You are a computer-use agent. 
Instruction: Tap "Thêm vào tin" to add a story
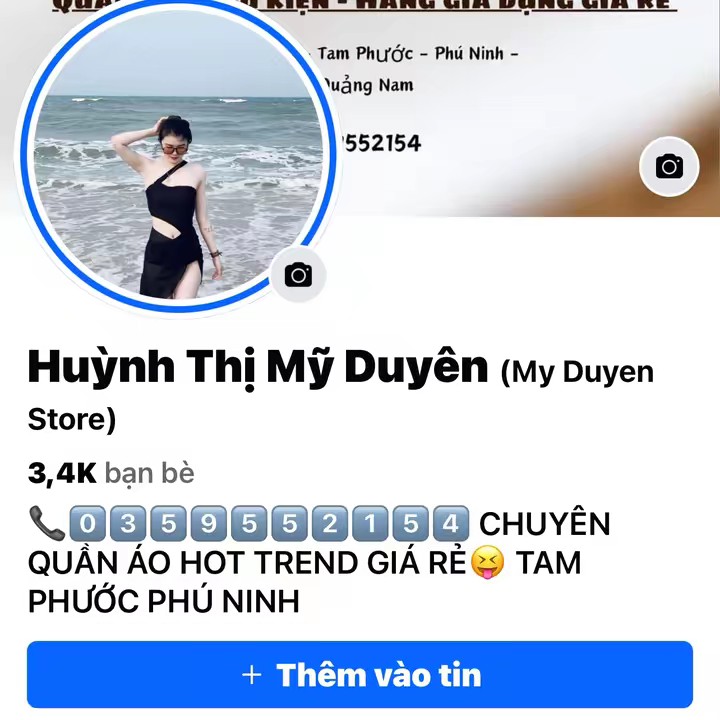(360, 675)
